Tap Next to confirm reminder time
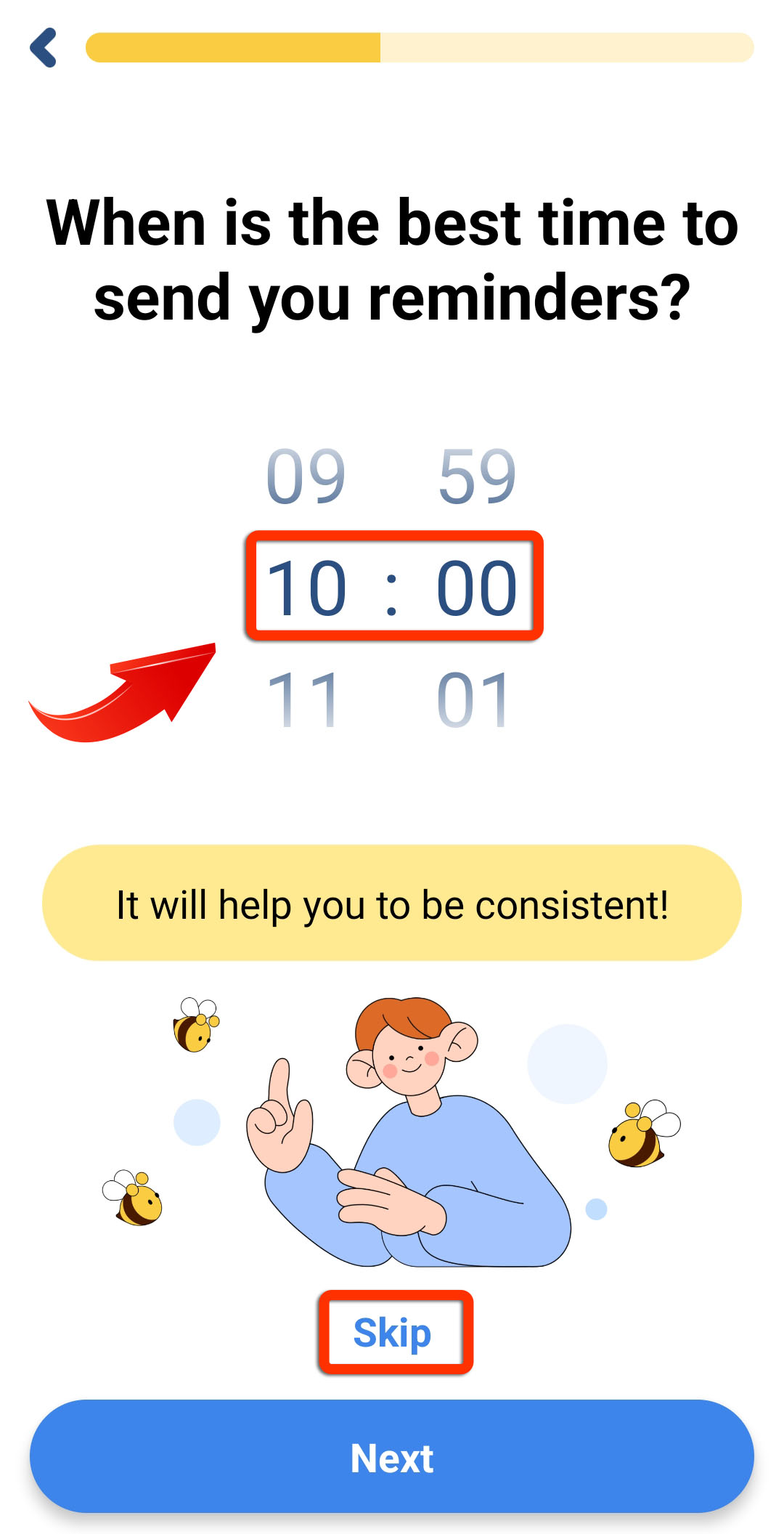784x1534 pixels. 392,1456
